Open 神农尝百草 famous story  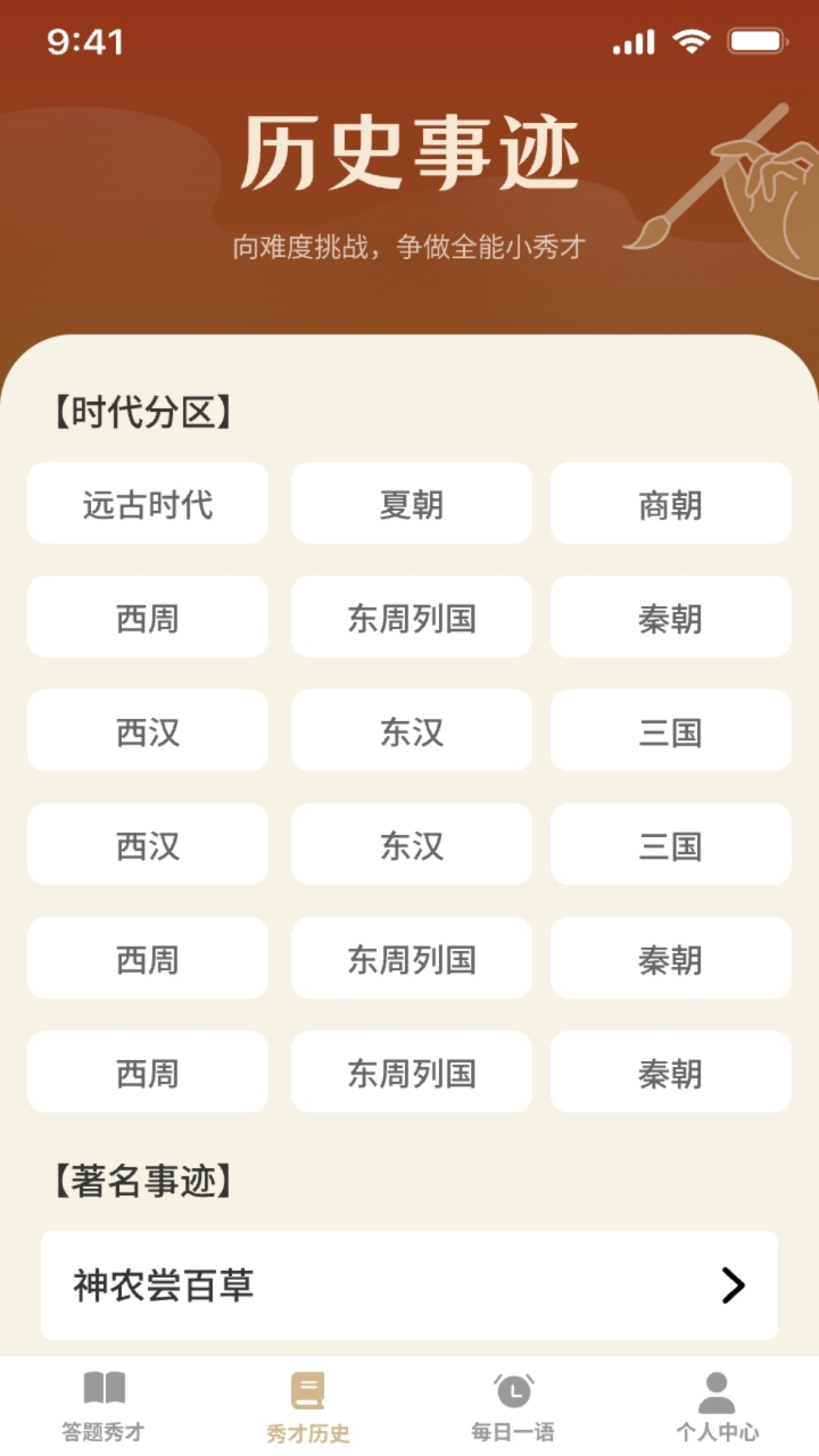pyautogui.click(x=409, y=1285)
